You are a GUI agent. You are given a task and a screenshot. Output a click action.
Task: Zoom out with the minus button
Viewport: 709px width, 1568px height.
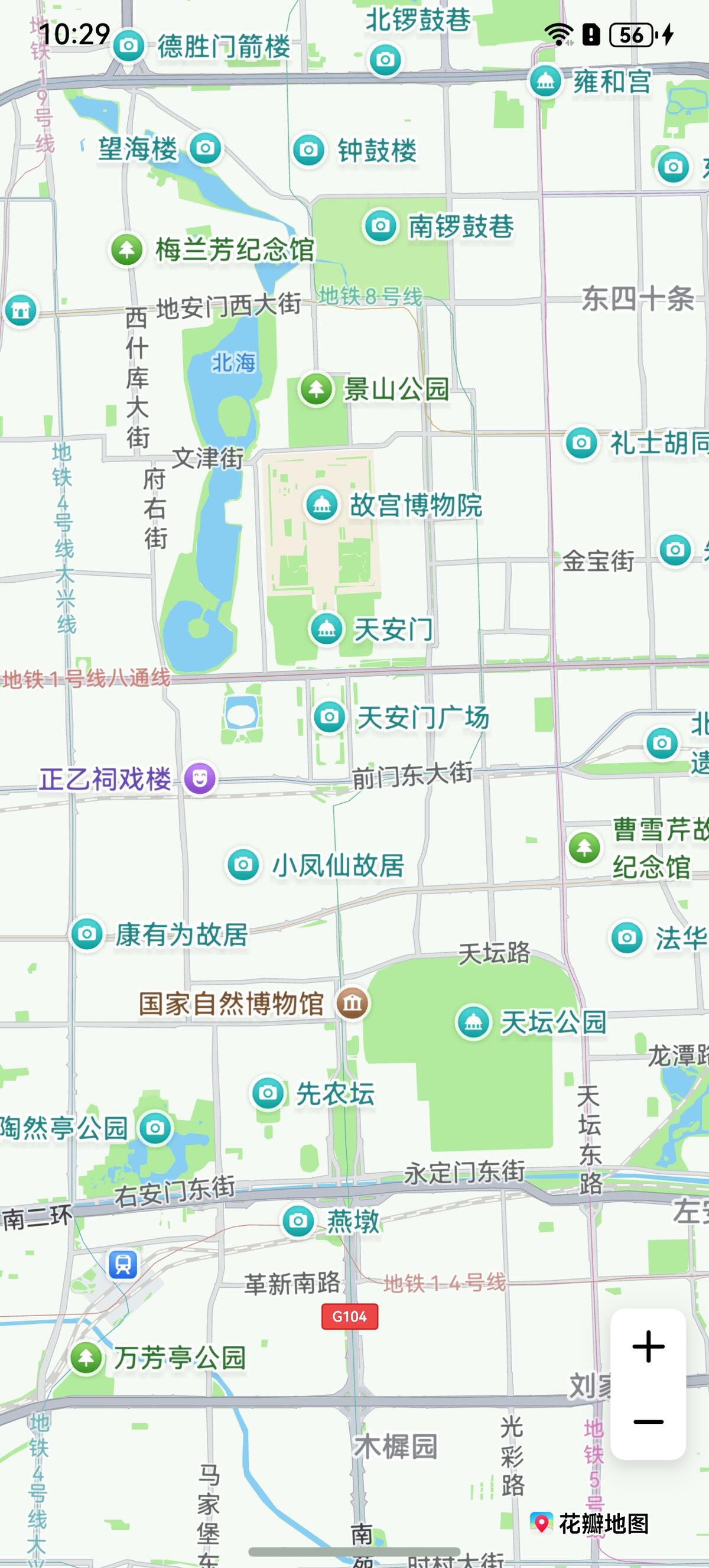point(648,1422)
